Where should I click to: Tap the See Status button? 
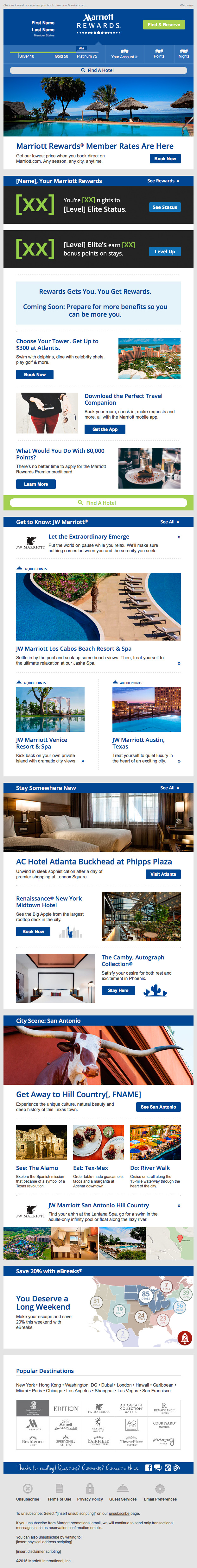coord(165,207)
